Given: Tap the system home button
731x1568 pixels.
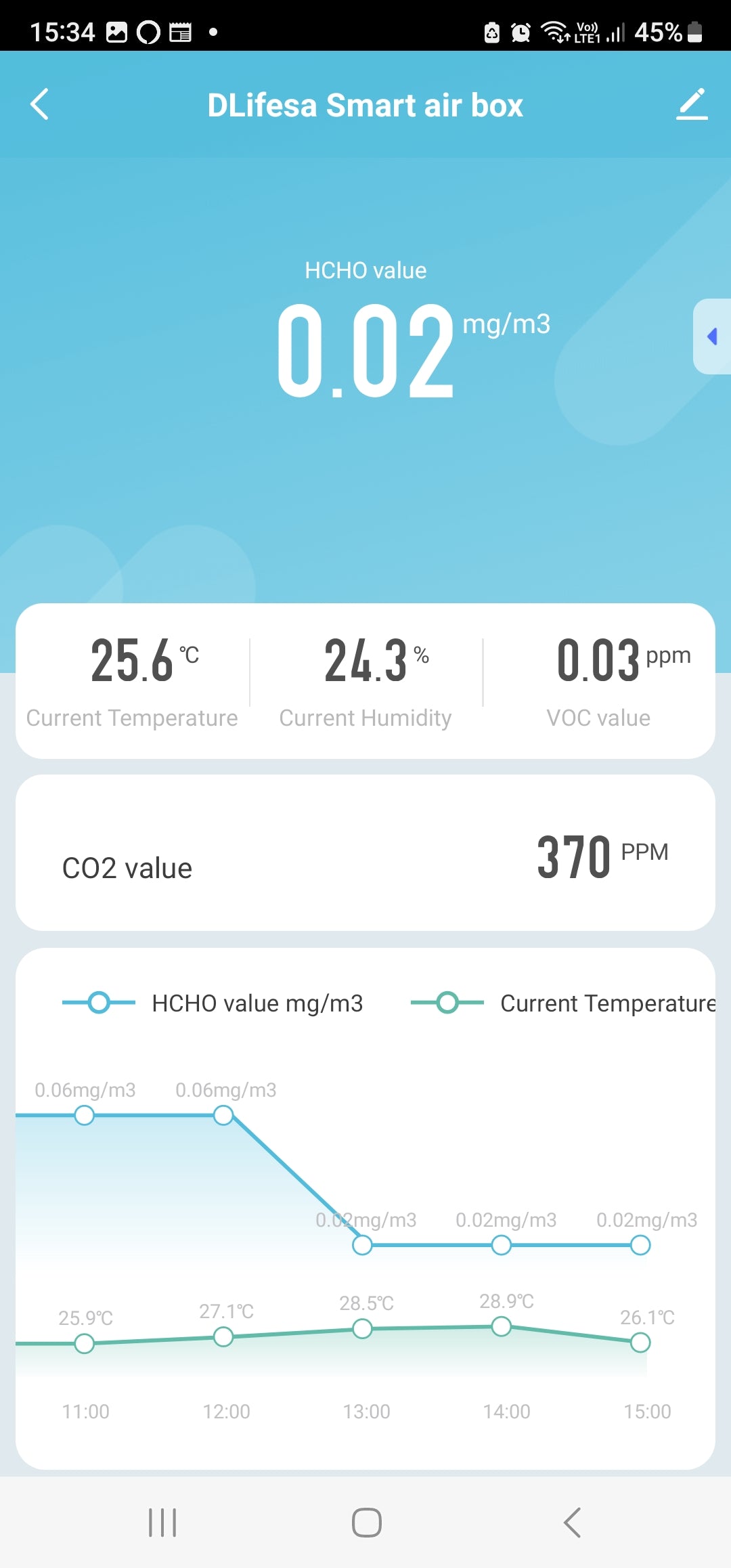Looking at the screenshot, I should [366, 1523].
